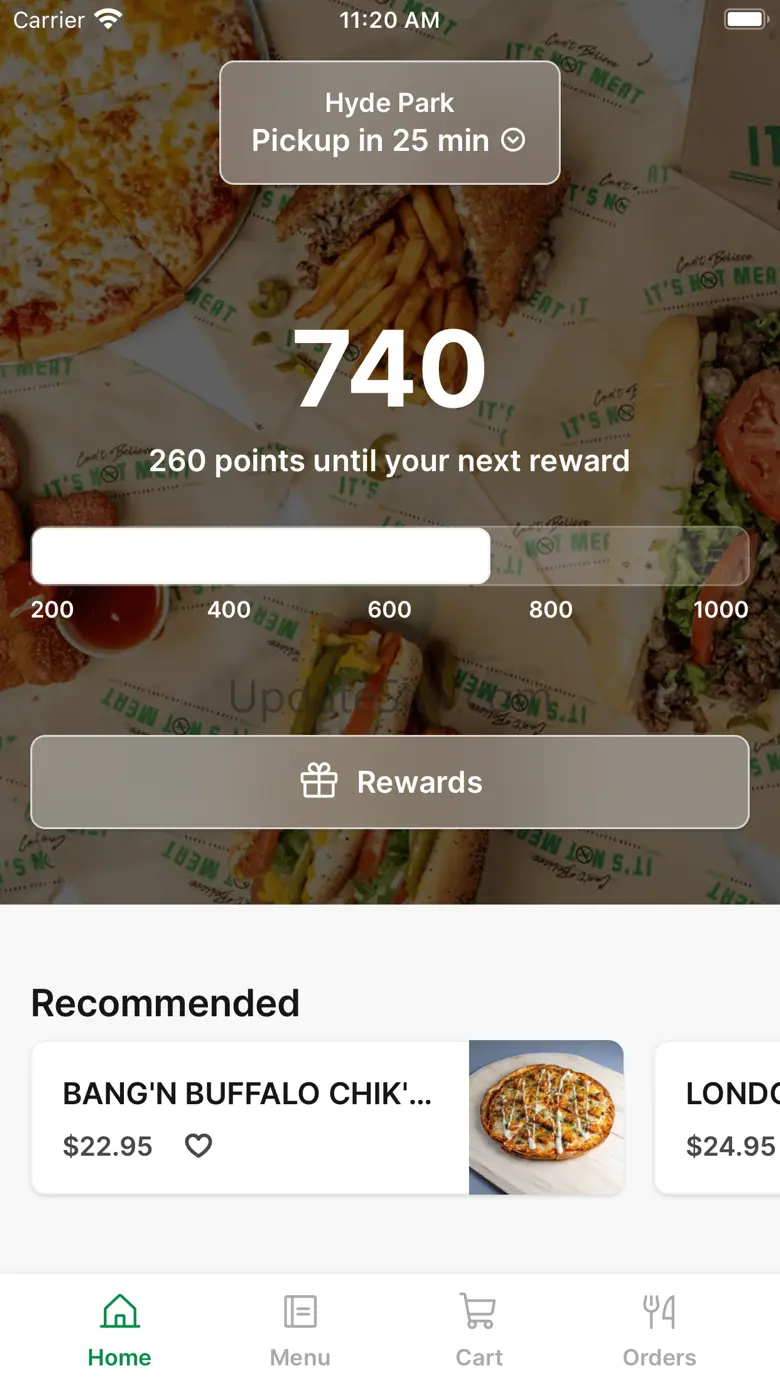The image size is (780, 1387).
Task: Go to the Home tab
Action: [119, 1330]
